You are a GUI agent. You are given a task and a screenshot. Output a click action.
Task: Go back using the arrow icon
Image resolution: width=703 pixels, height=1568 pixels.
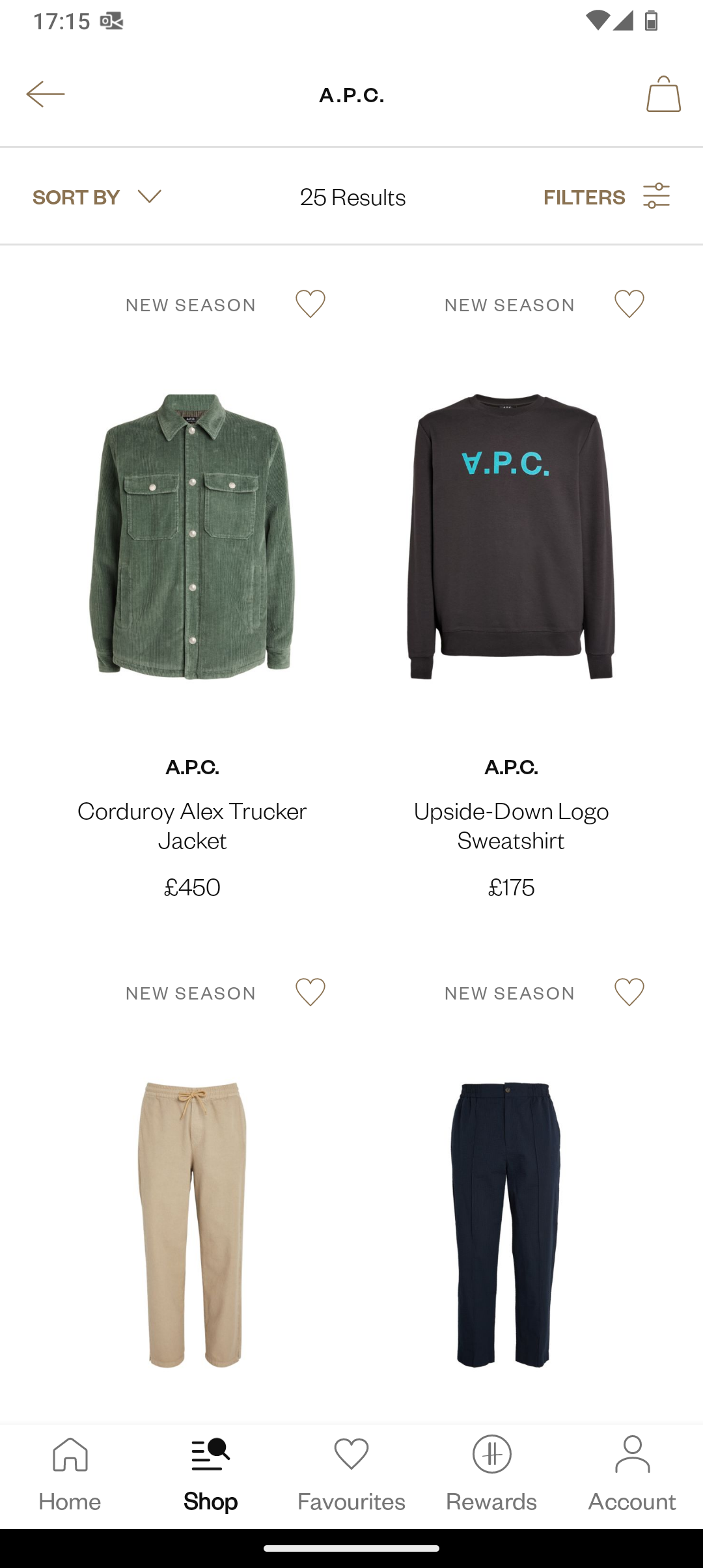coord(46,94)
